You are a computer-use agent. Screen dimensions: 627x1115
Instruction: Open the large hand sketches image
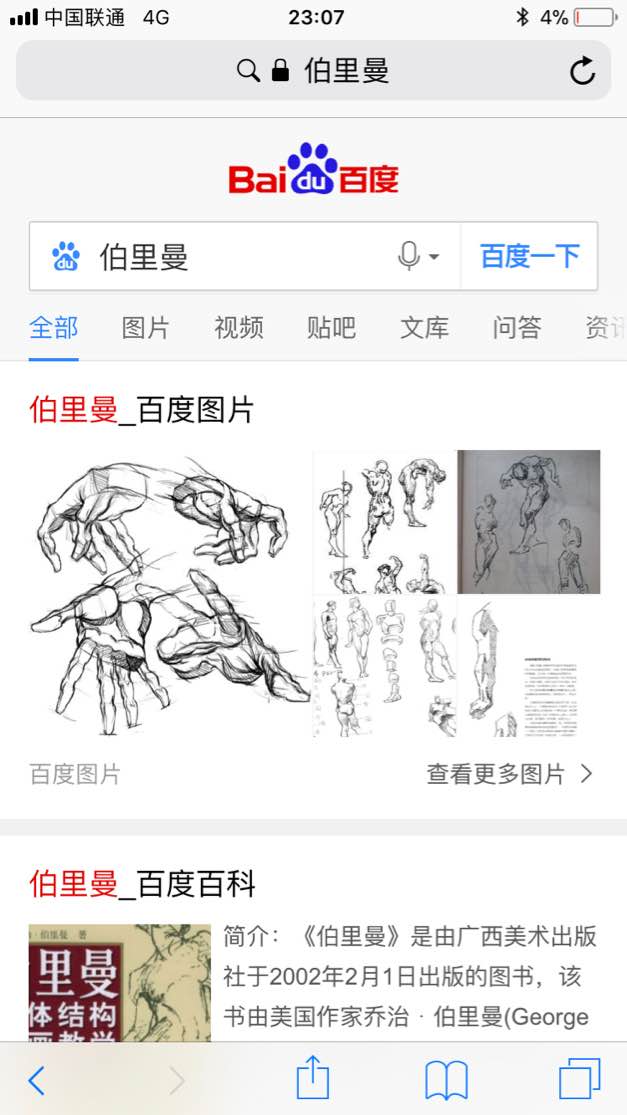pyautogui.click(x=168, y=594)
